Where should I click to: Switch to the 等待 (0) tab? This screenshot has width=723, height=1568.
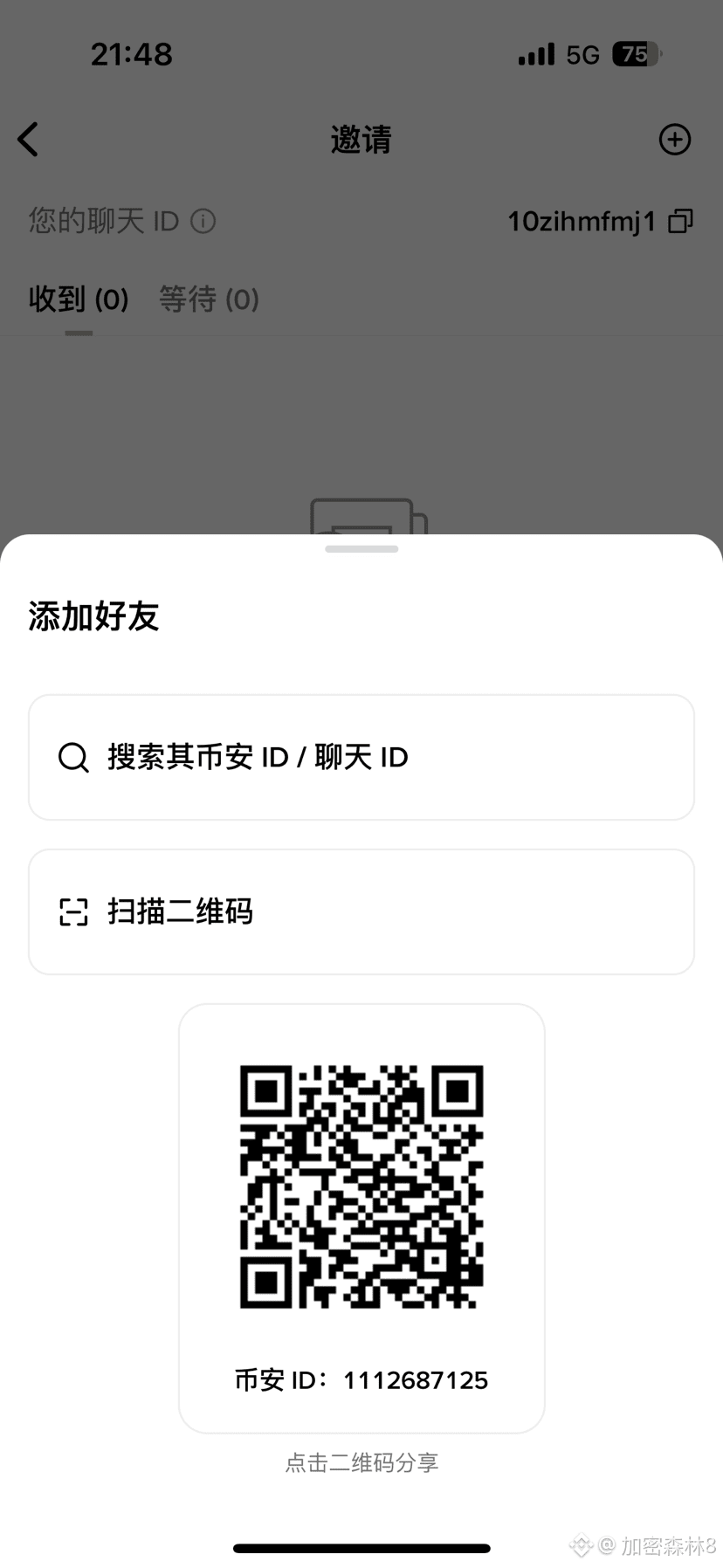coord(209,299)
